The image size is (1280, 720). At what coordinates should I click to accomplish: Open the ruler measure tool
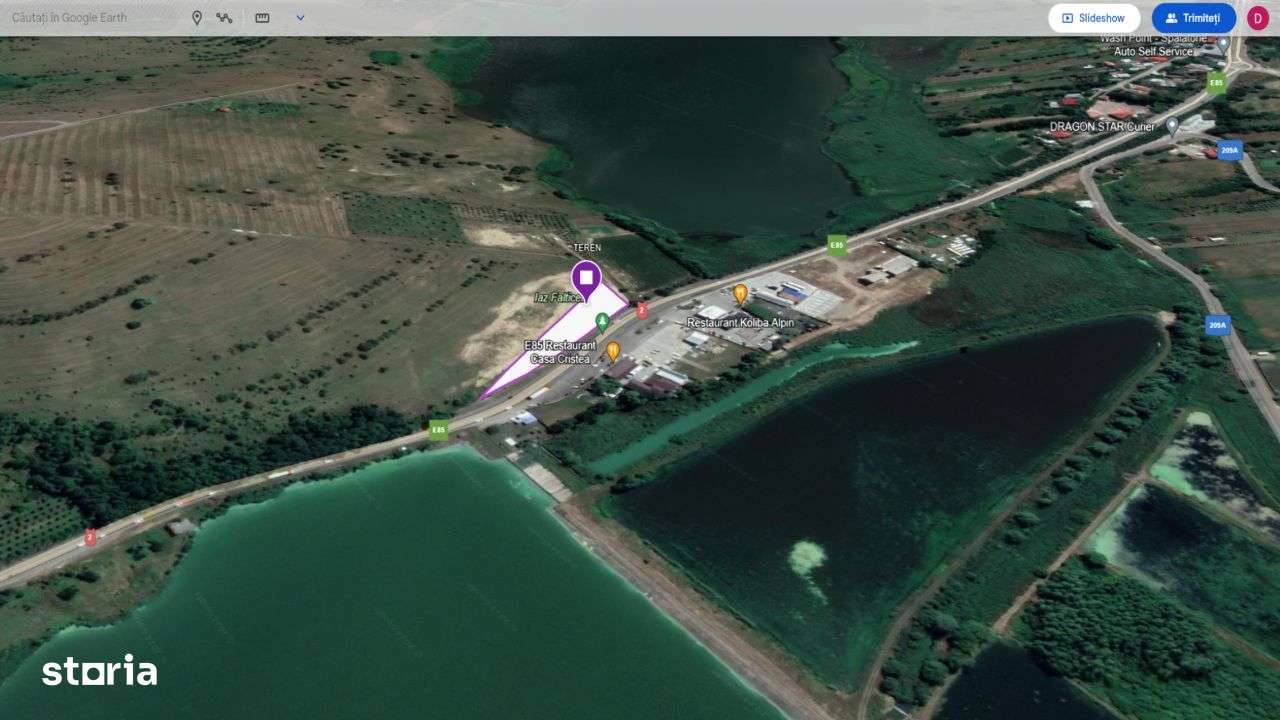262,18
